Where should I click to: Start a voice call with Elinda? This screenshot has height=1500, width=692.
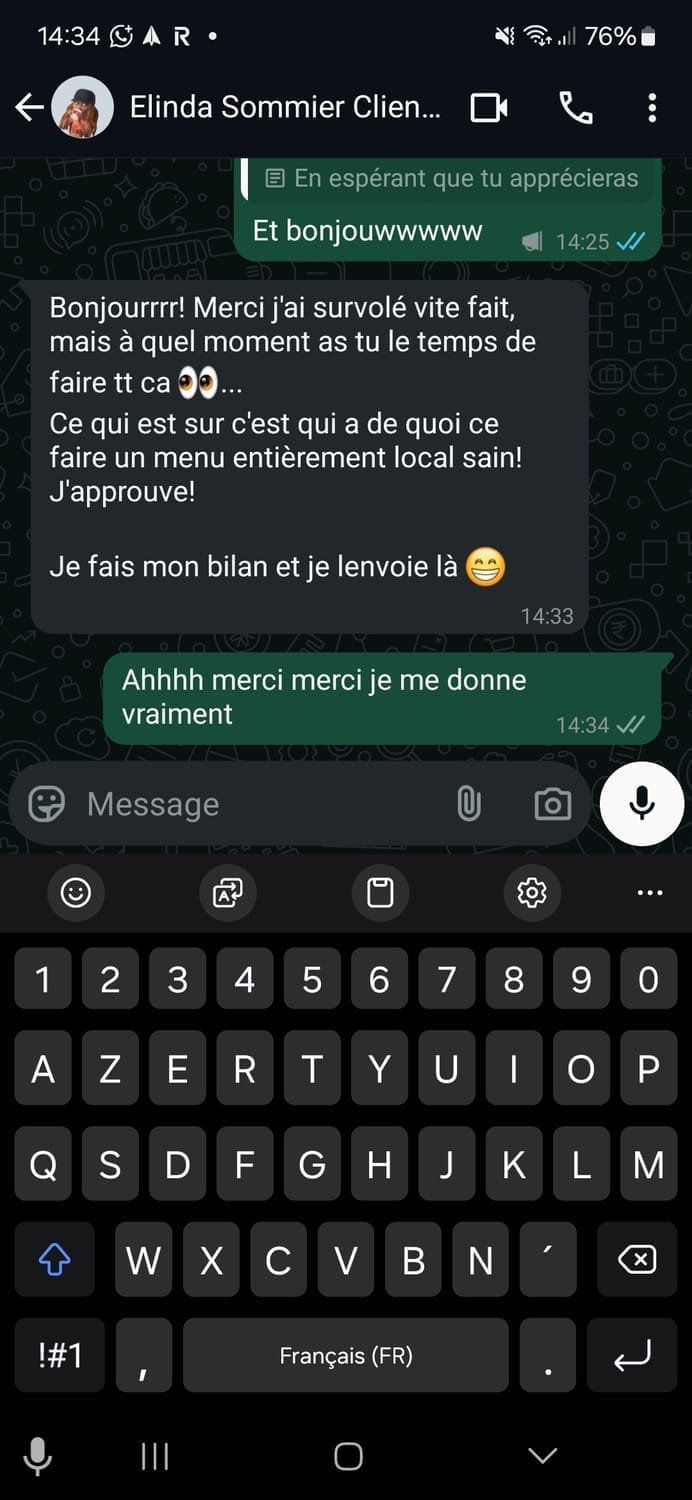point(575,107)
